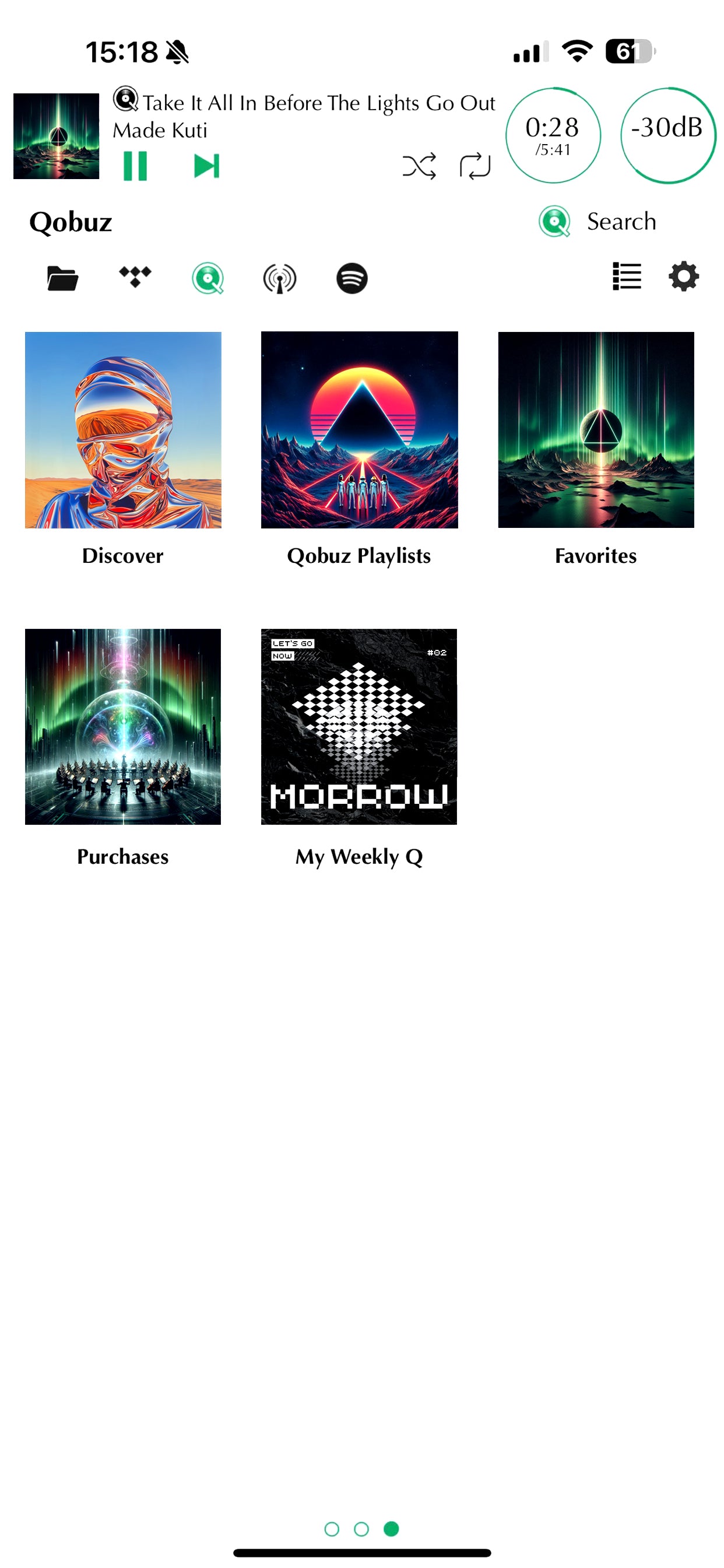Toggle repeat mode
This screenshot has width=724, height=1568.
click(x=475, y=166)
